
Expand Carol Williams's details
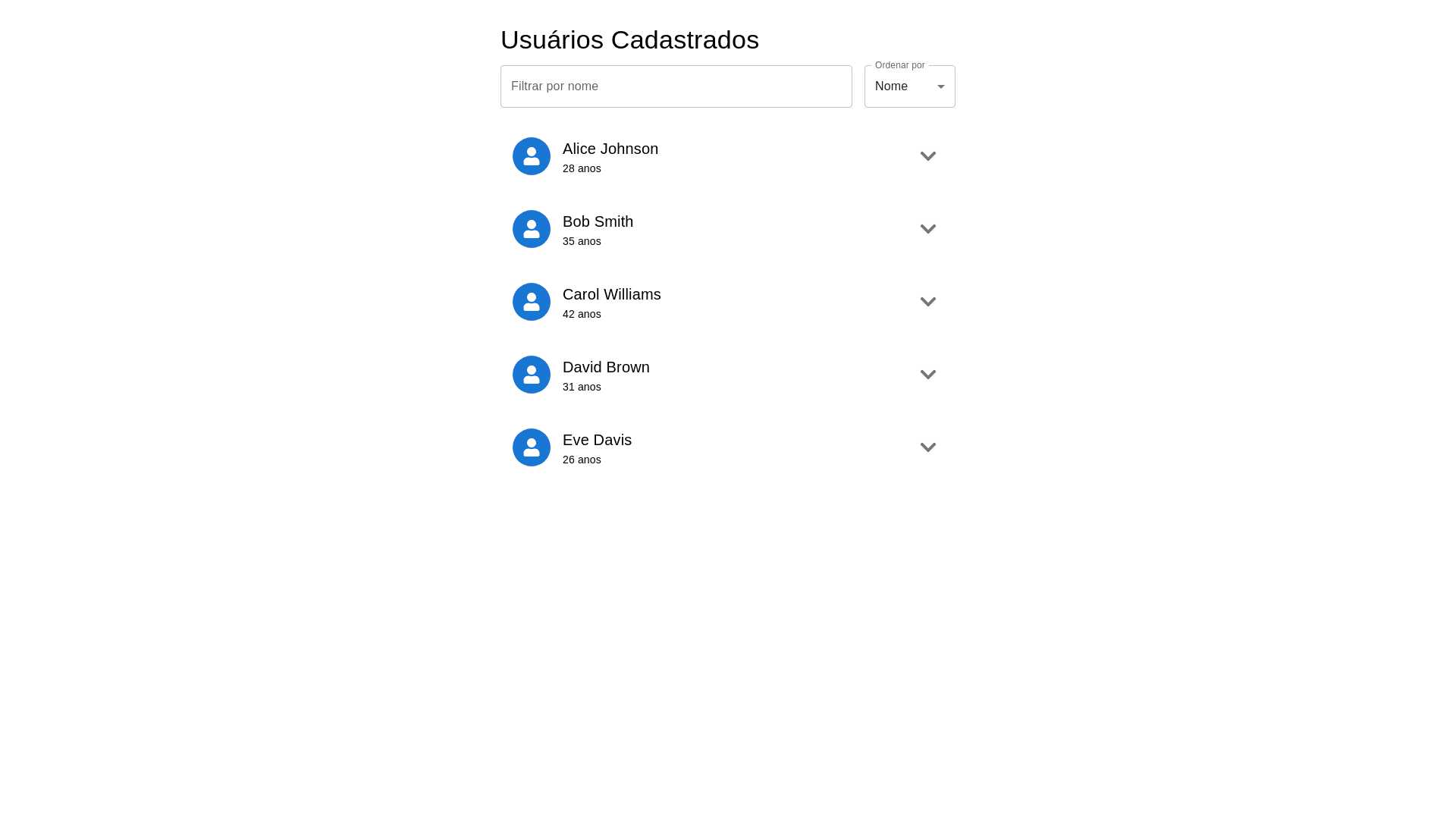pos(927,302)
